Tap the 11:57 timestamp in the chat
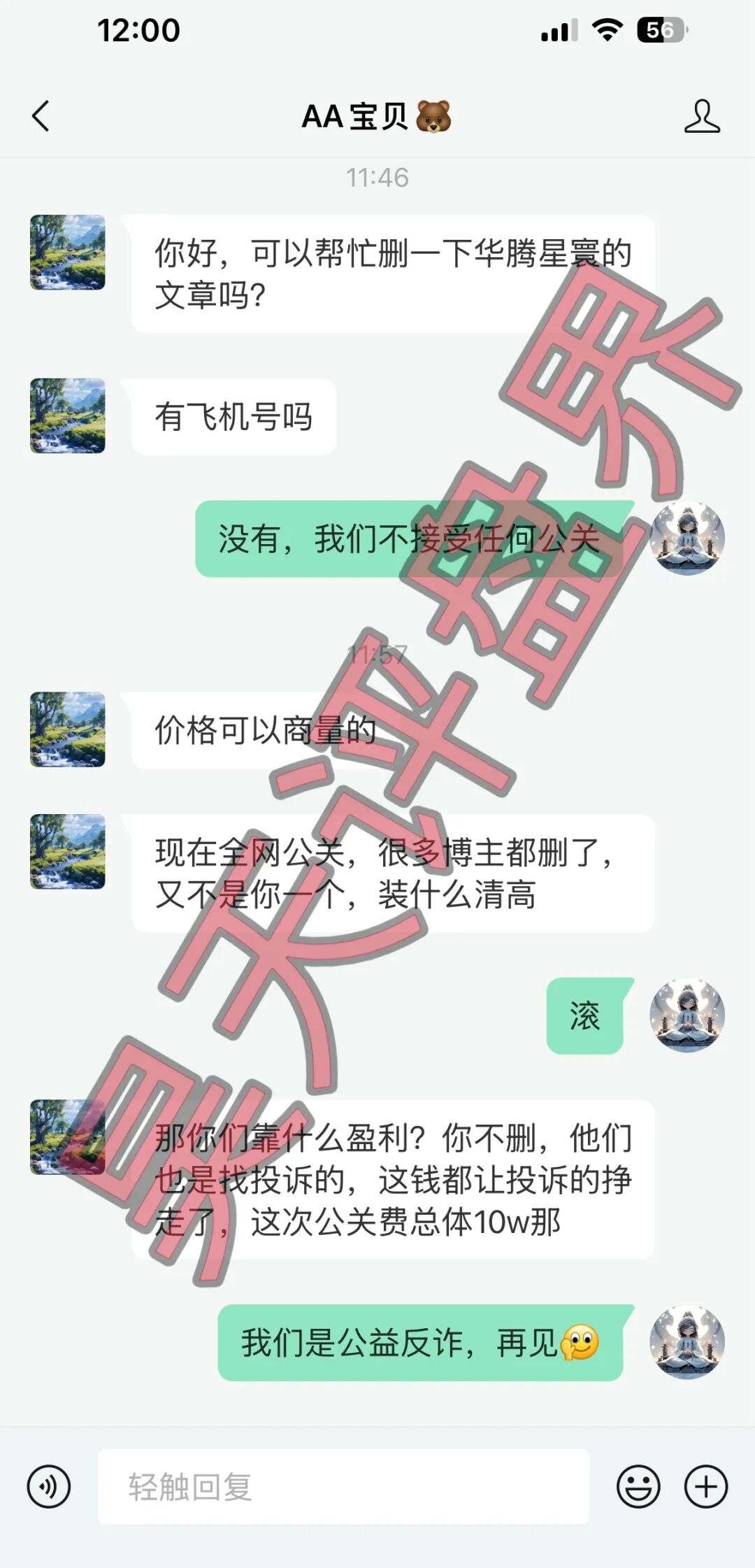The height and width of the screenshot is (1568, 755). point(377,654)
